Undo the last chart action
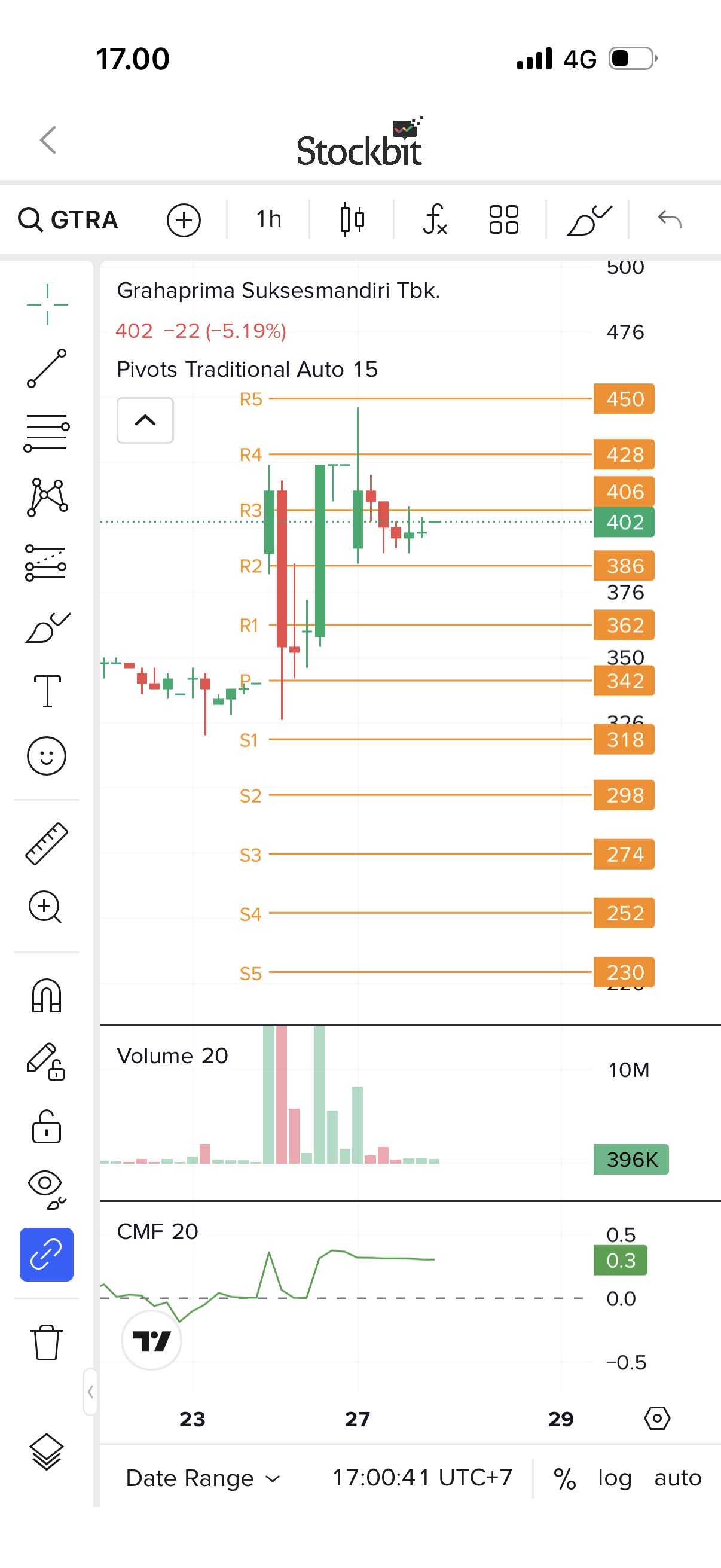Screen dimensions: 721x1568 point(670,219)
